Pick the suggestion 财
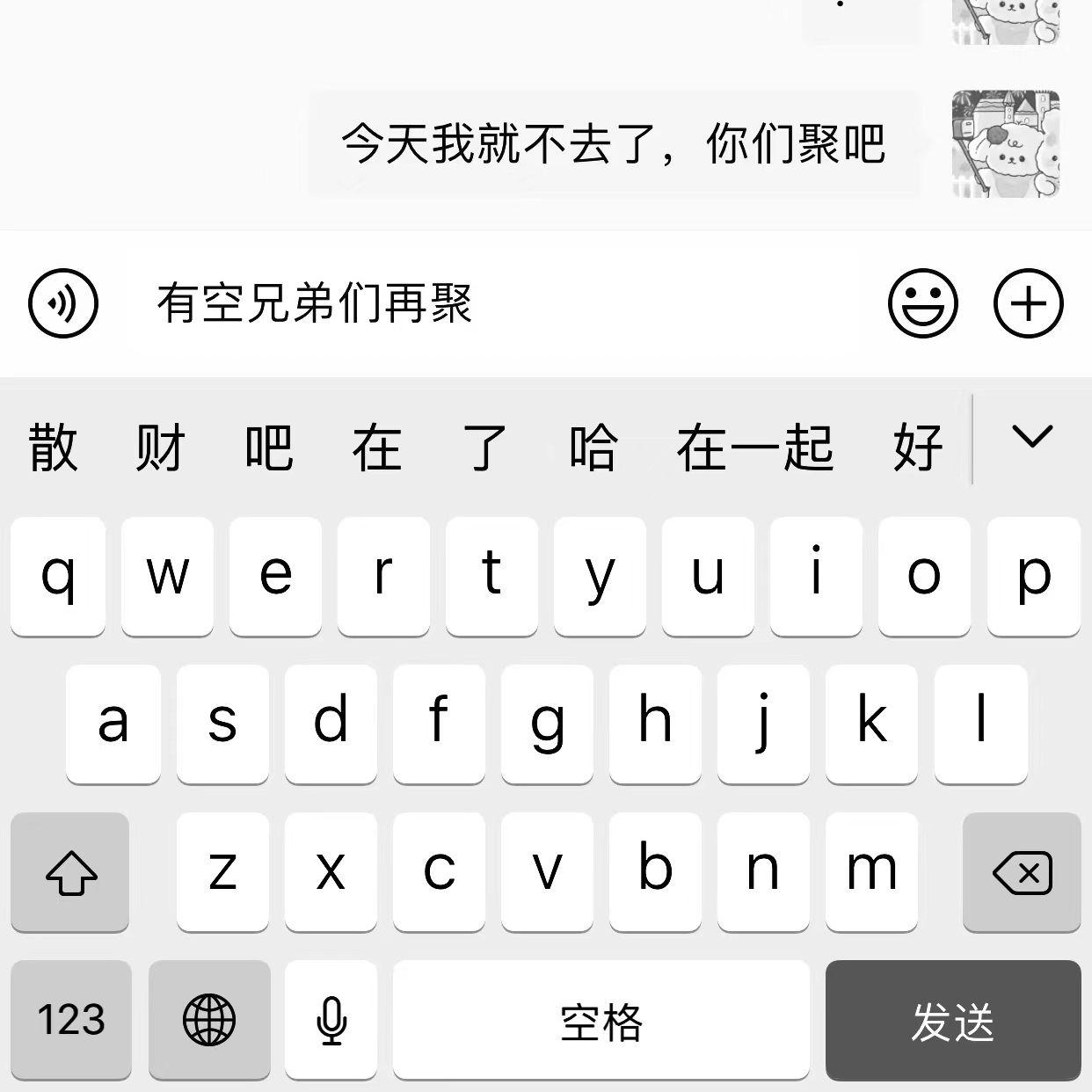The height and width of the screenshot is (1092, 1092). (161, 447)
